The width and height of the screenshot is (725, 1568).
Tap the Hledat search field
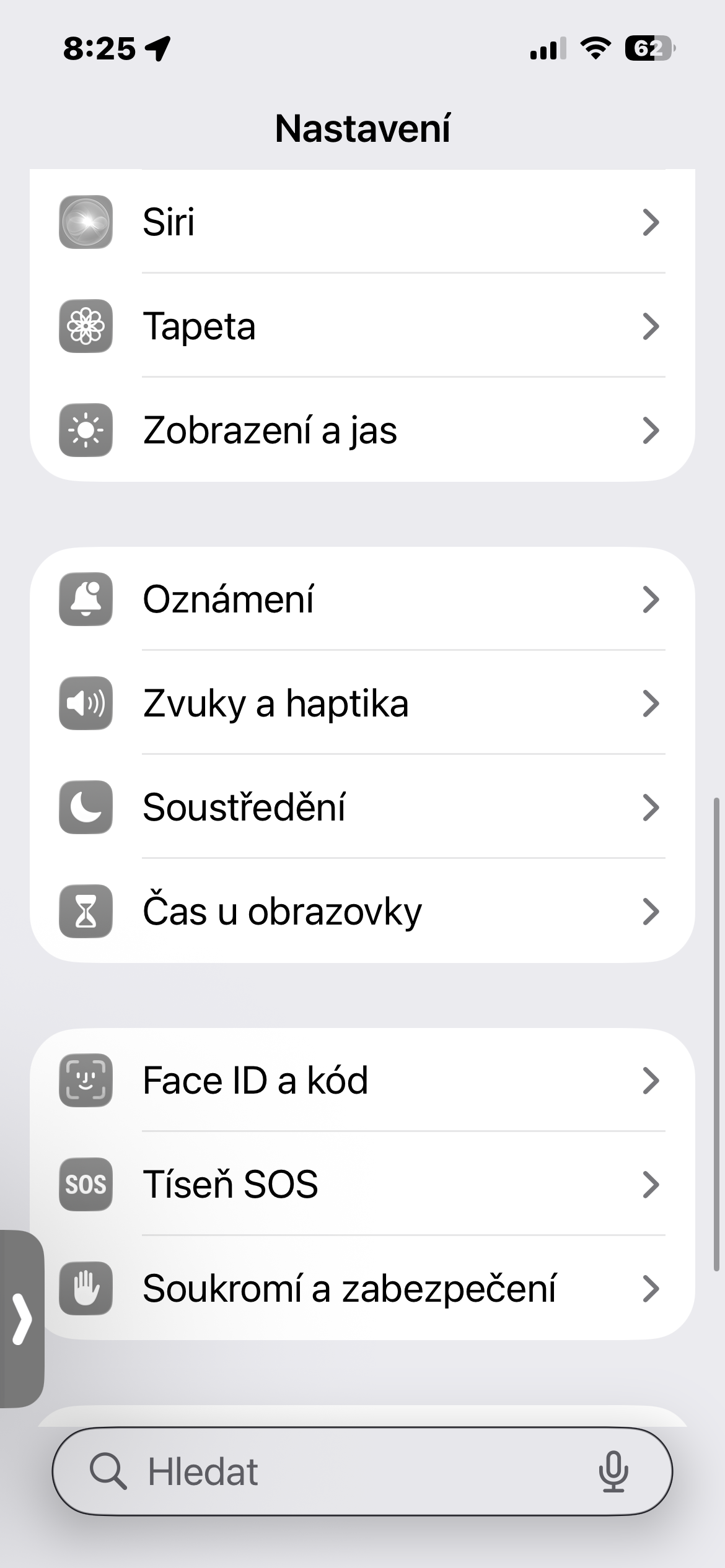347,1471
